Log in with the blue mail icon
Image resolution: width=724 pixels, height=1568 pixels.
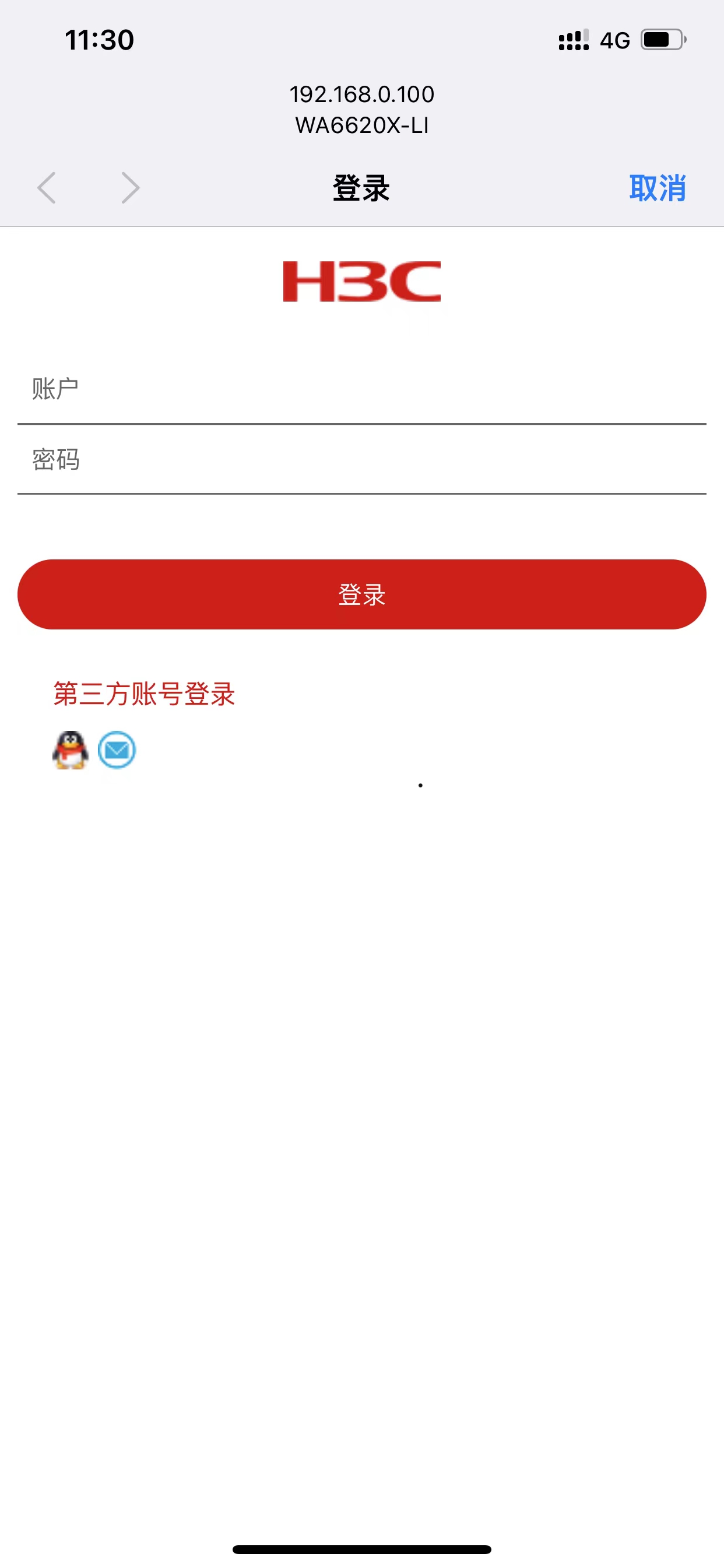pos(117,750)
